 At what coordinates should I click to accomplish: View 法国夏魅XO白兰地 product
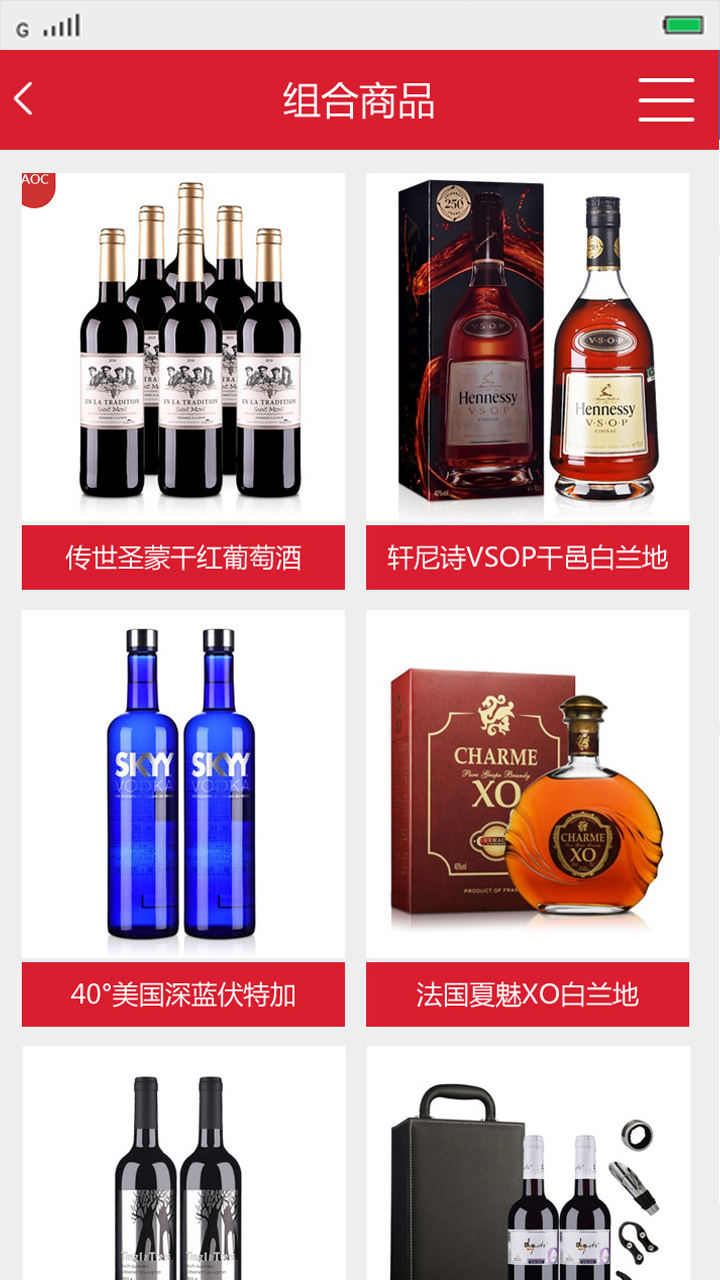click(x=527, y=818)
